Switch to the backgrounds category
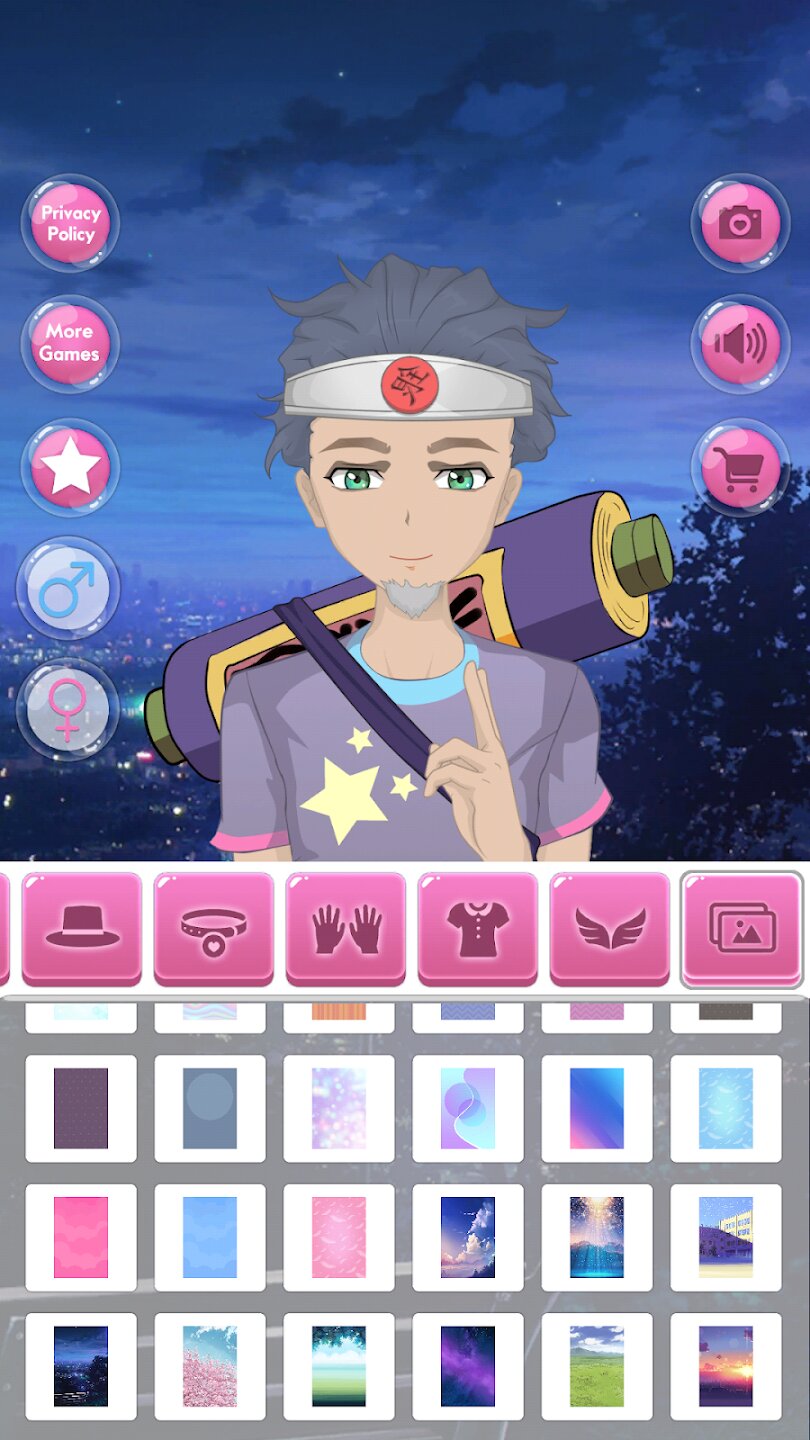Image resolution: width=810 pixels, height=1440 pixels. click(x=741, y=929)
